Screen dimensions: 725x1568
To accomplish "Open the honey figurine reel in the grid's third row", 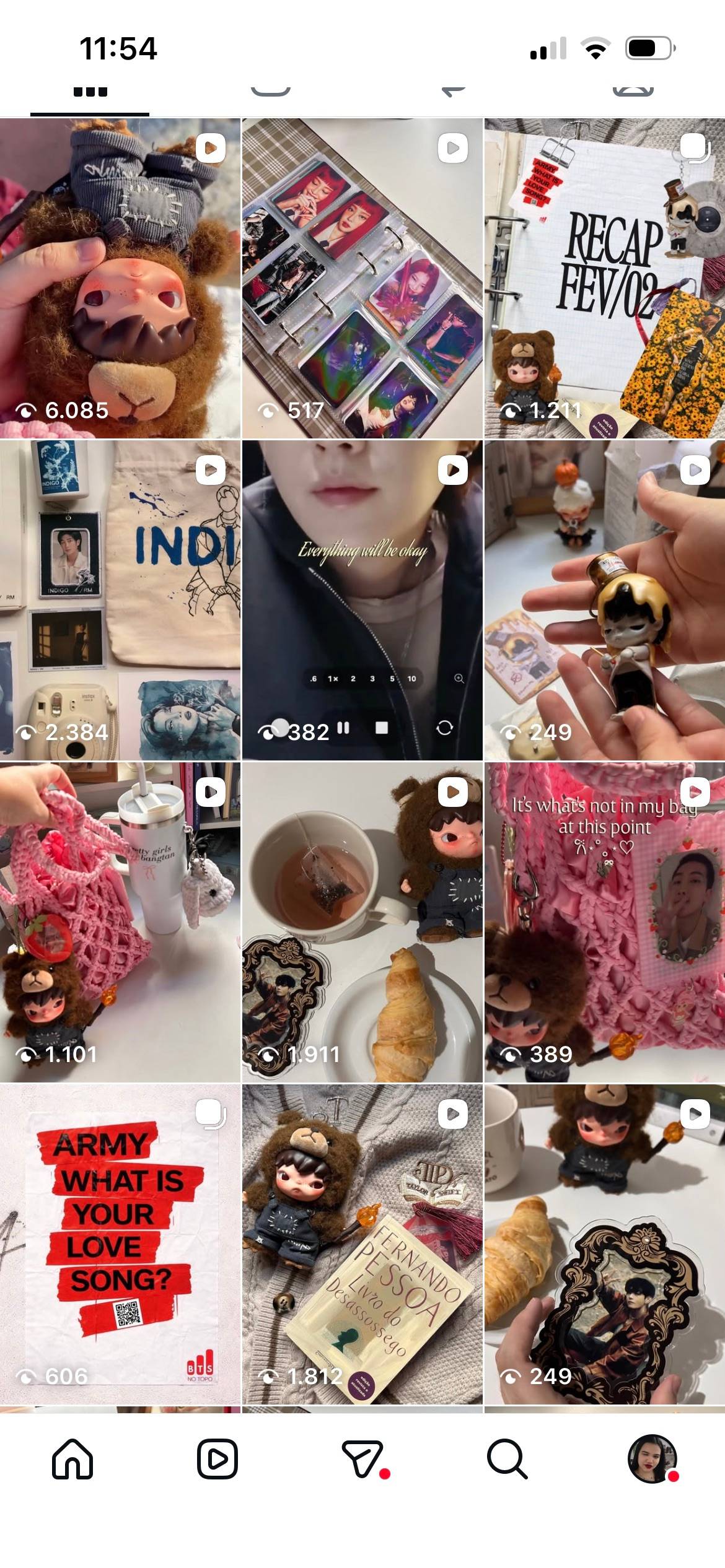I will tap(604, 600).
